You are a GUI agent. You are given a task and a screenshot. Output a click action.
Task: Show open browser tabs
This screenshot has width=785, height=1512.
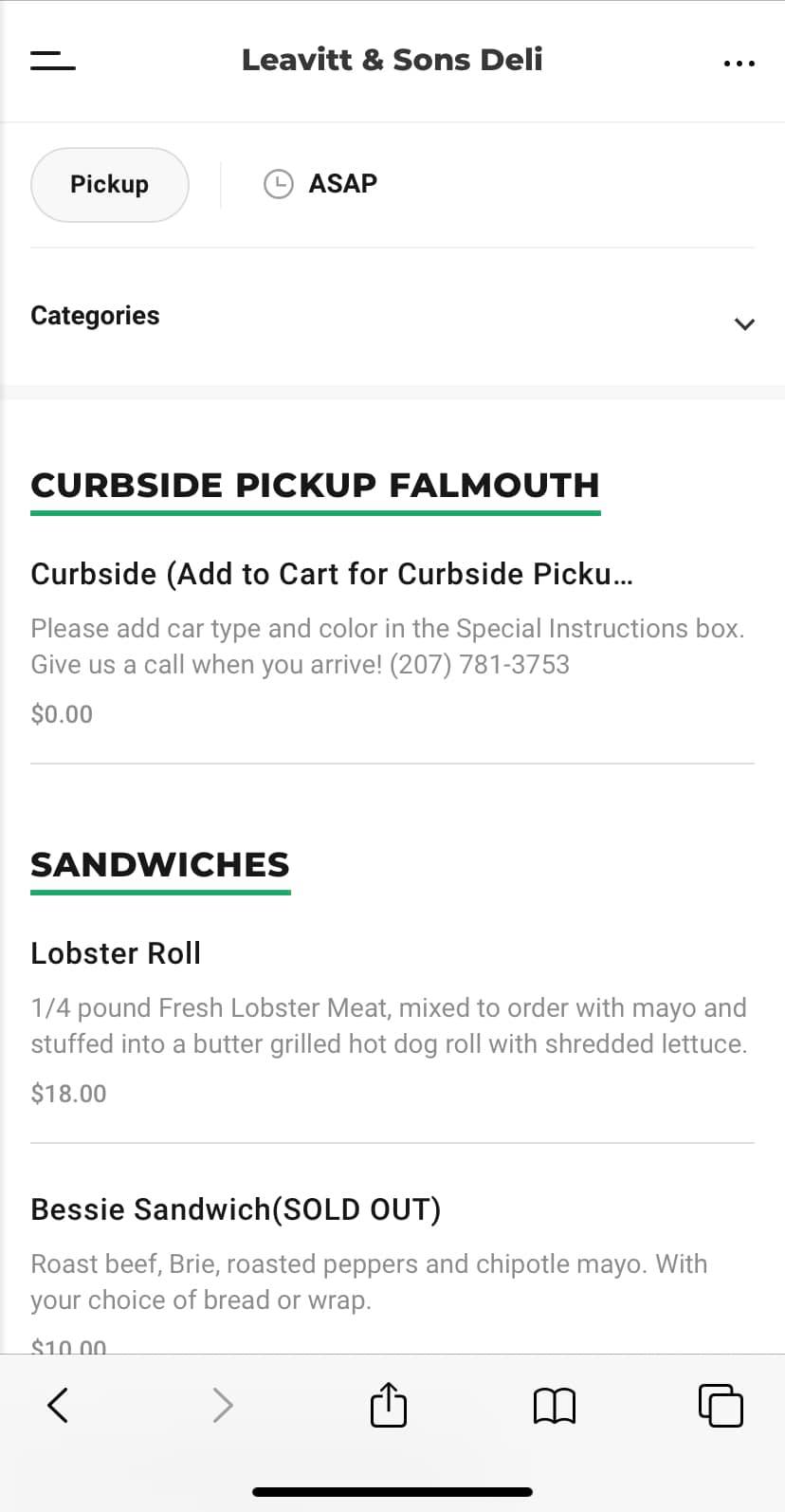pos(721,1405)
